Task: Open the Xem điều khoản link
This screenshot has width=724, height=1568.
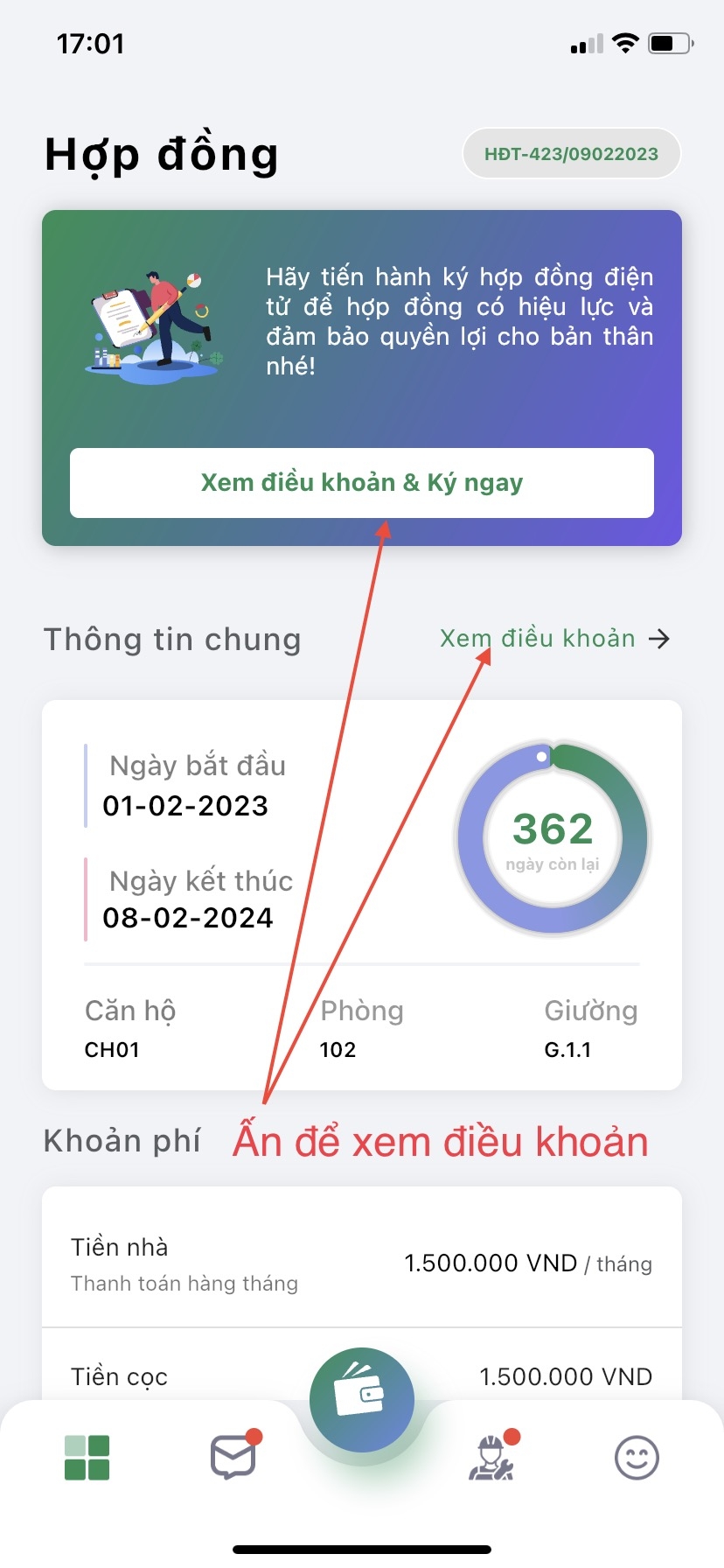Action: tap(553, 639)
